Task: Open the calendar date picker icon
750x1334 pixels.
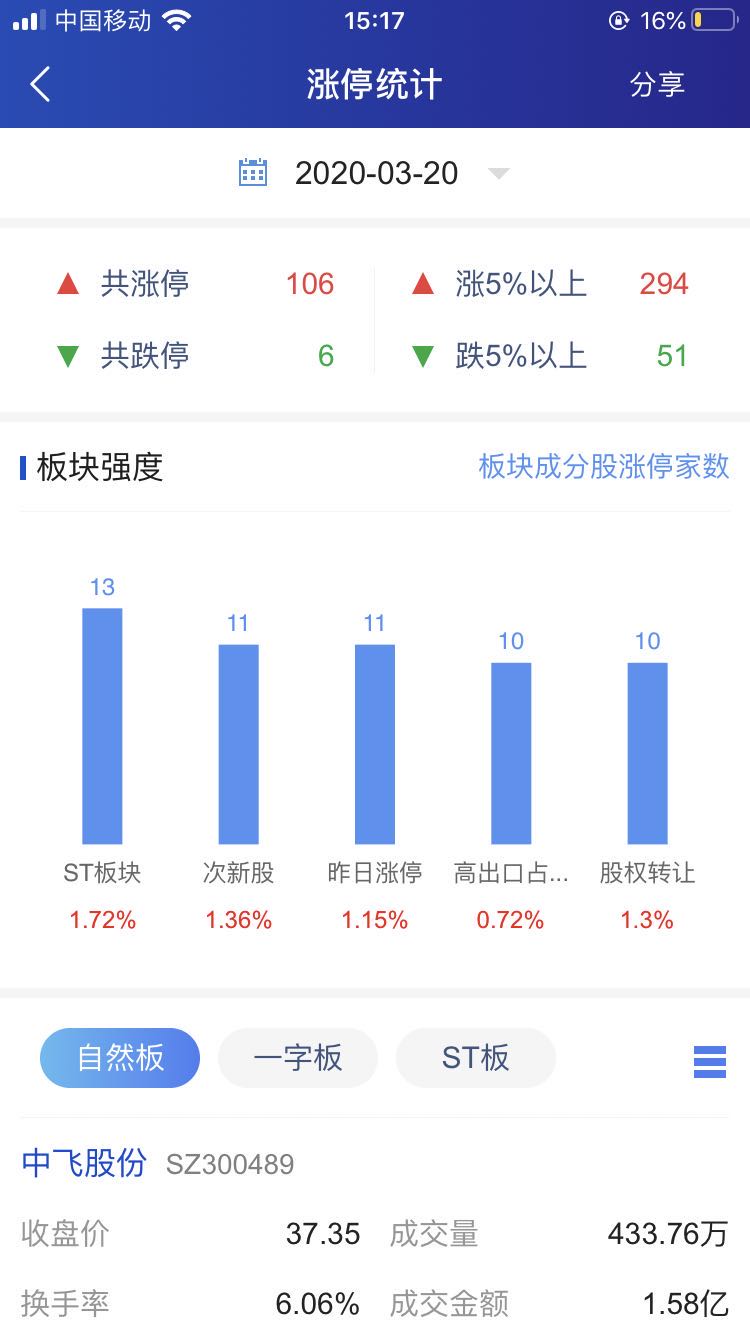Action: [253, 171]
